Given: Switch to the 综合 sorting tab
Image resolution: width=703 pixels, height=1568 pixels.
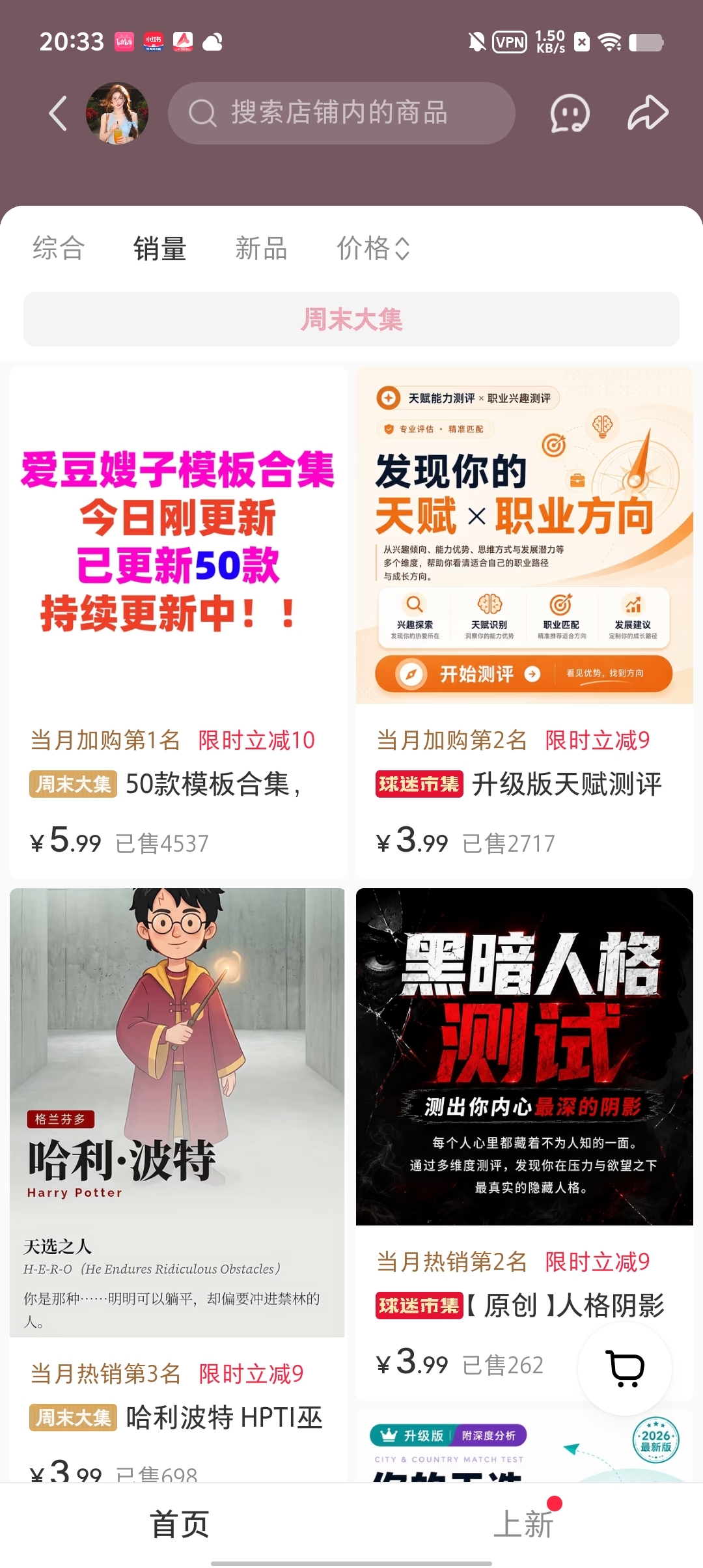Looking at the screenshot, I should click(59, 248).
